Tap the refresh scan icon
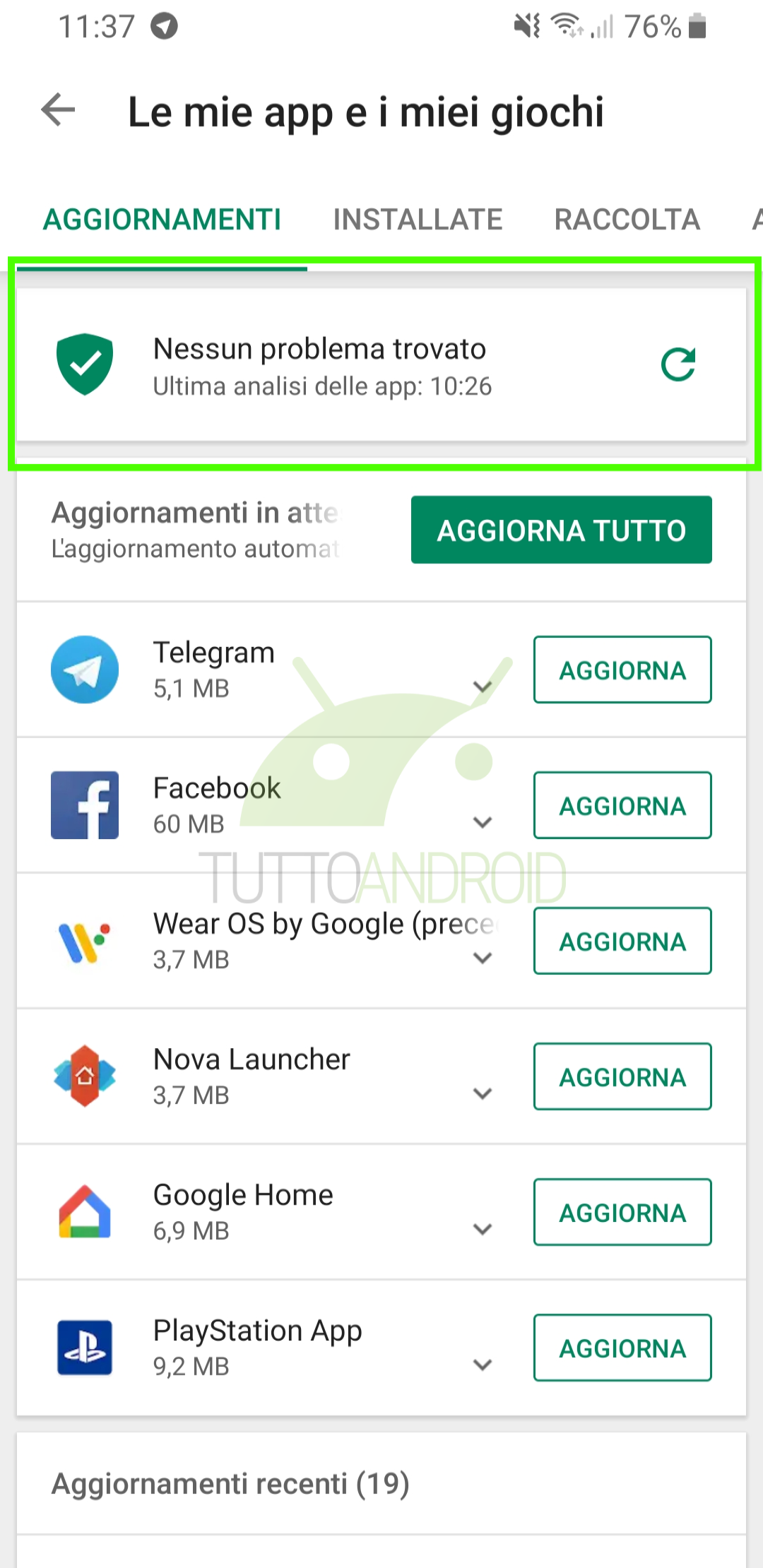763x1568 pixels. [678, 364]
